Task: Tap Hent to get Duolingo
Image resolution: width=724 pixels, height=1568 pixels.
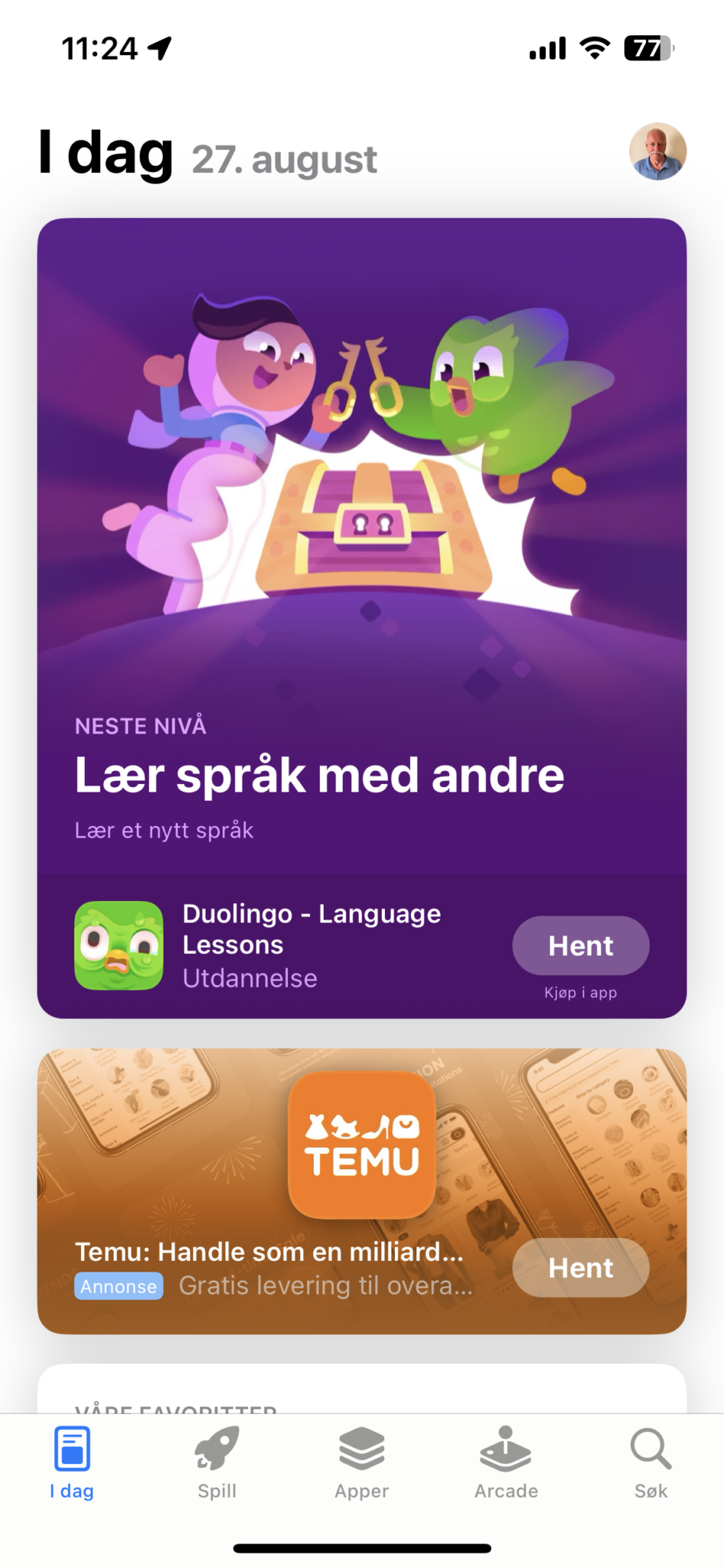Action: pyautogui.click(x=580, y=946)
